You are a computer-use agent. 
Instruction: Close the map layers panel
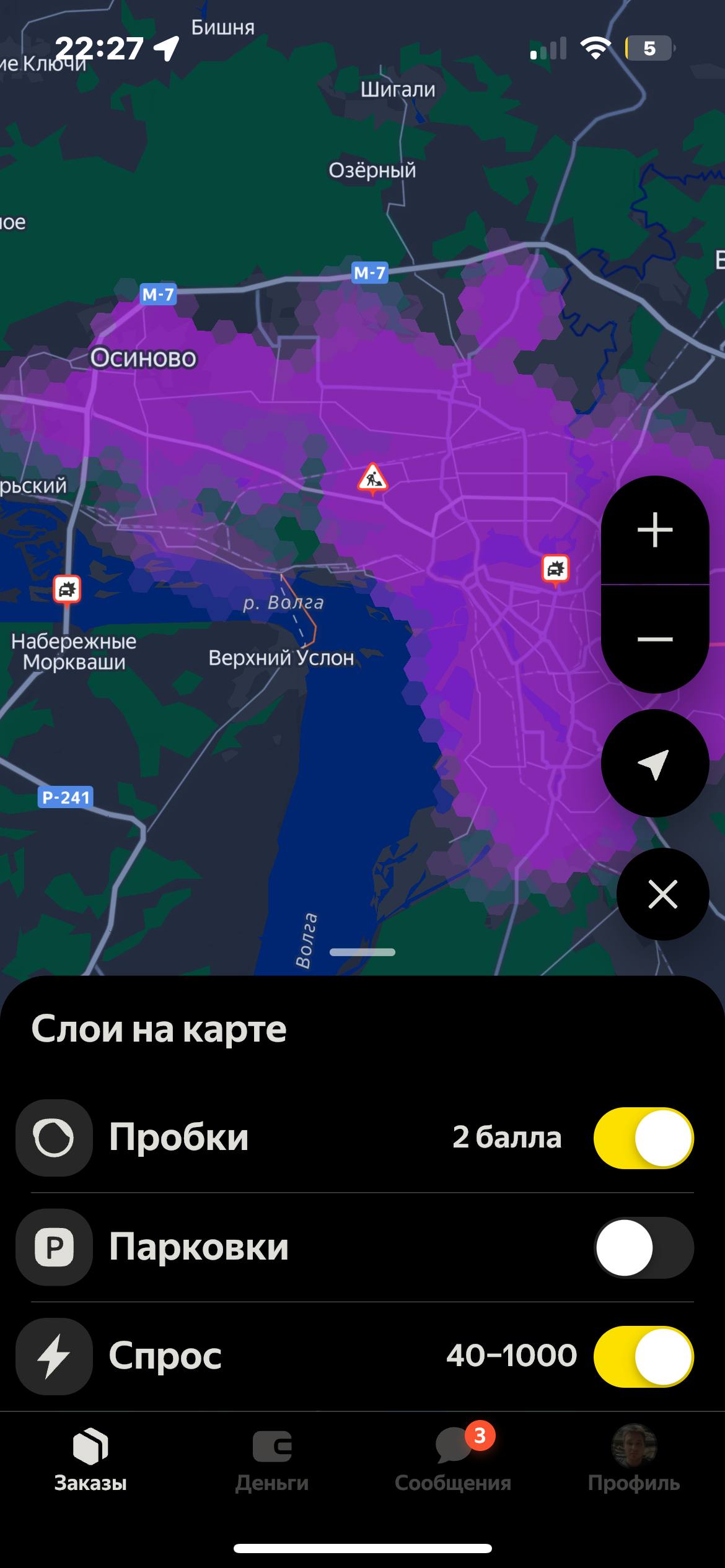pyautogui.click(x=662, y=894)
